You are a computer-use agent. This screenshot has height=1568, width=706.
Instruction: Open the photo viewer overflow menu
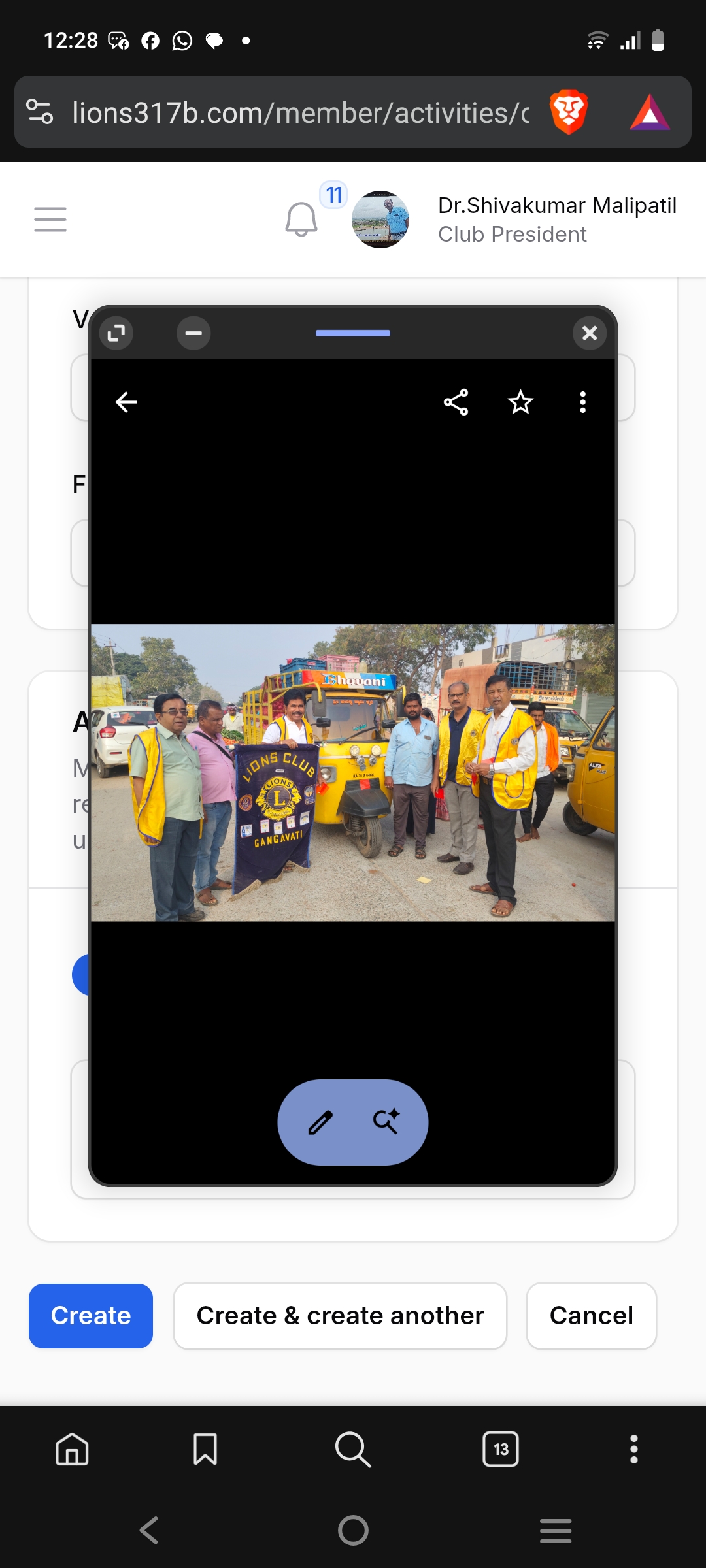pos(582,402)
